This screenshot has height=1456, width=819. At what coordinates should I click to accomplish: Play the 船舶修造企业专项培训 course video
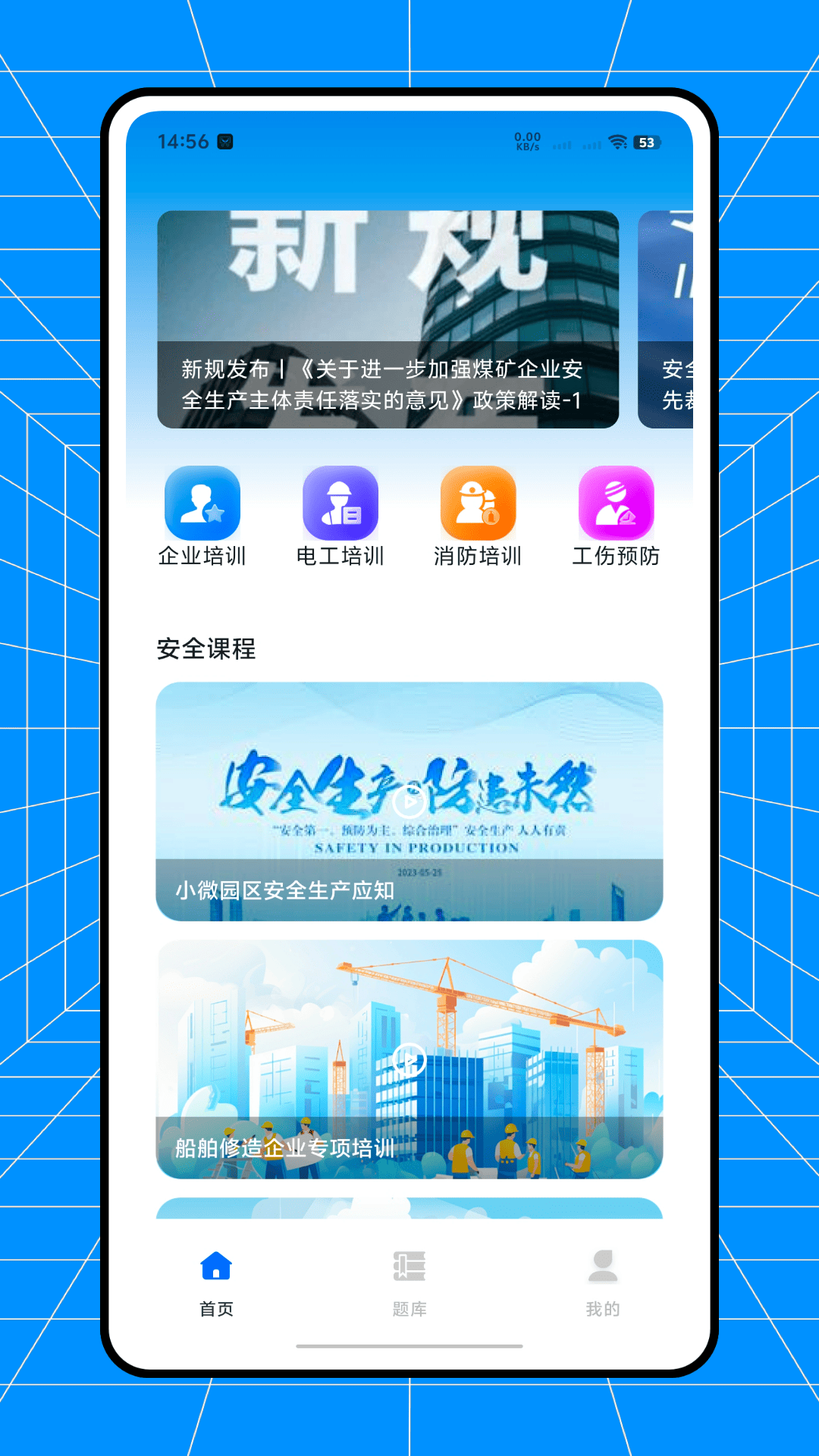[409, 1061]
